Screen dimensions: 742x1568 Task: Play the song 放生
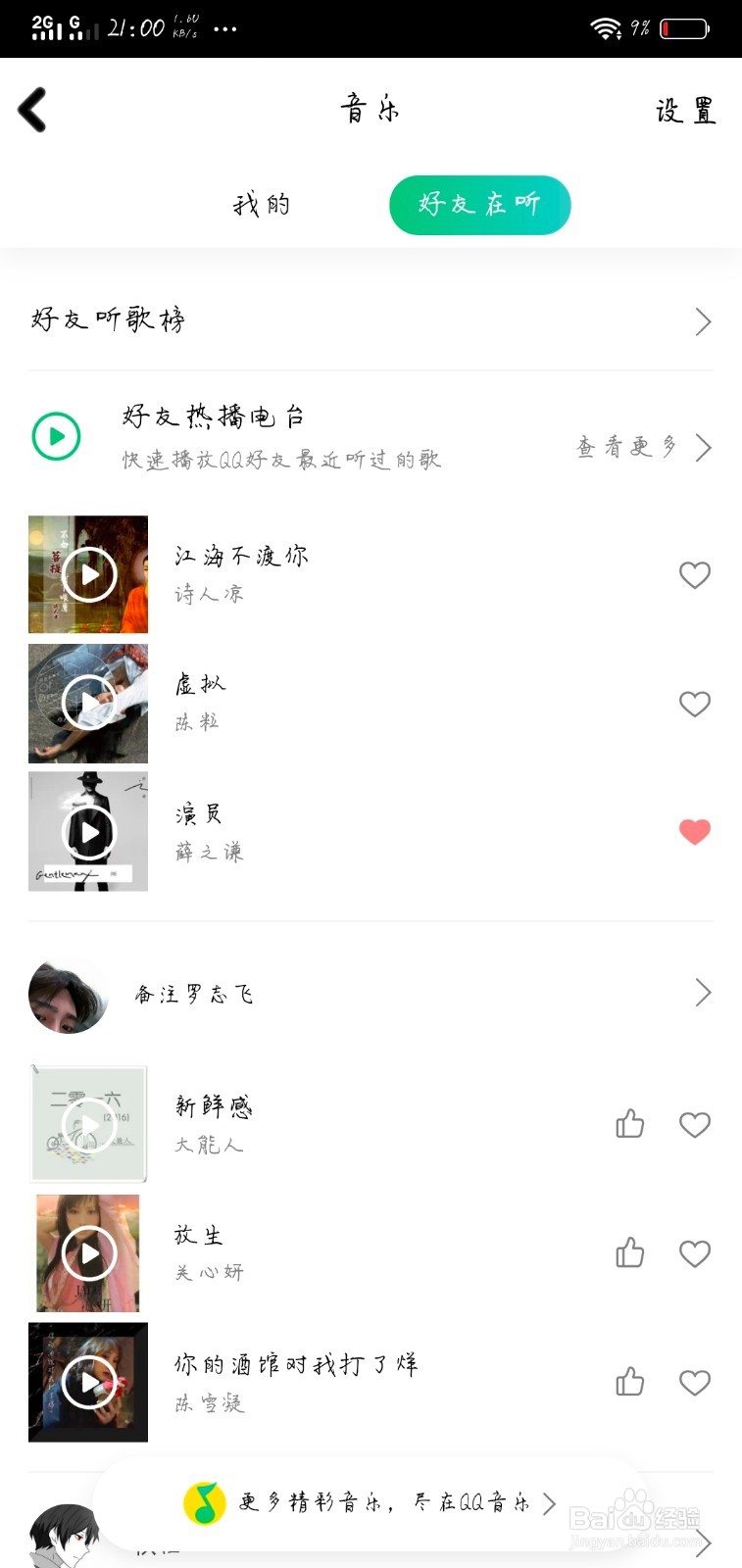pyautogui.click(x=88, y=1252)
